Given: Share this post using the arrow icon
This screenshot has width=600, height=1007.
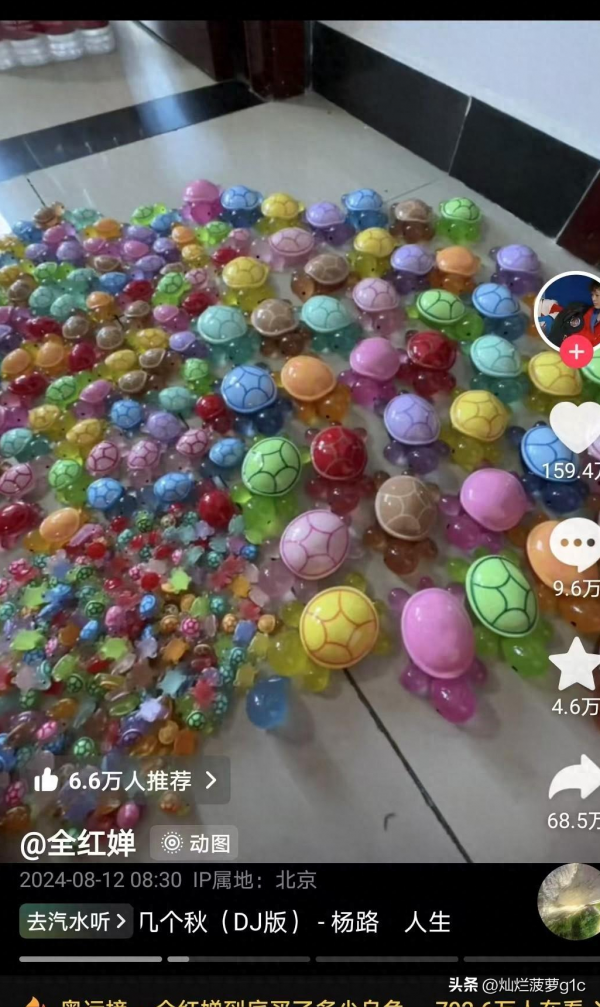Looking at the screenshot, I should click(576, 779).
